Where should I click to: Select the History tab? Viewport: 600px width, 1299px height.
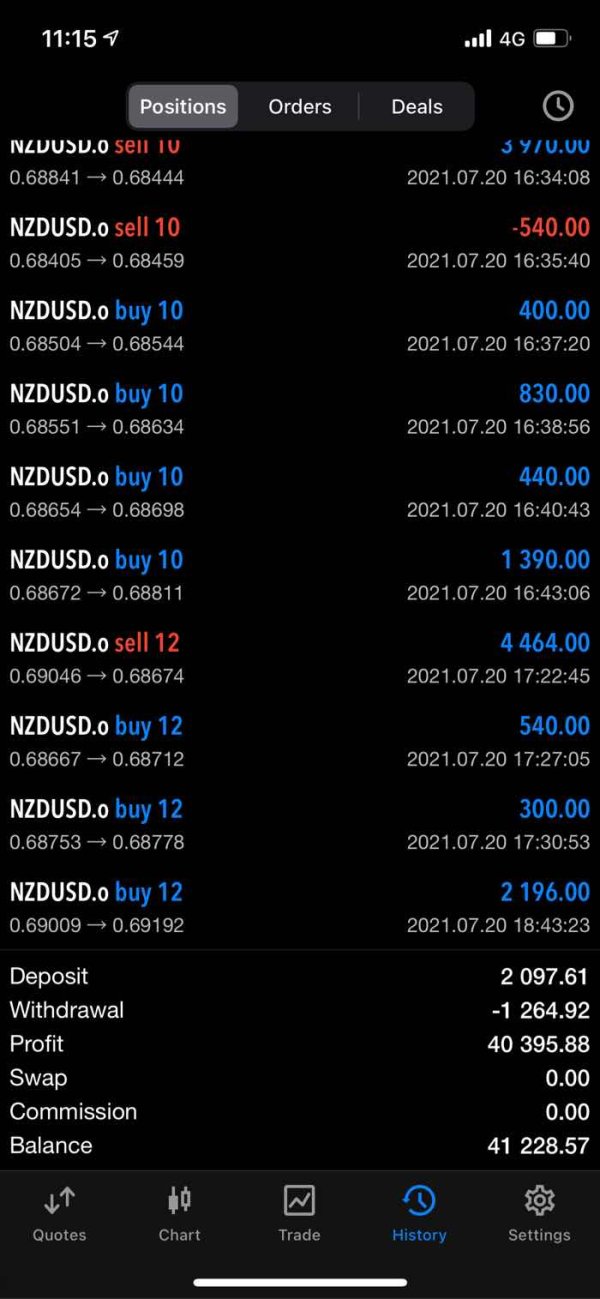(x=419, y=1213)
